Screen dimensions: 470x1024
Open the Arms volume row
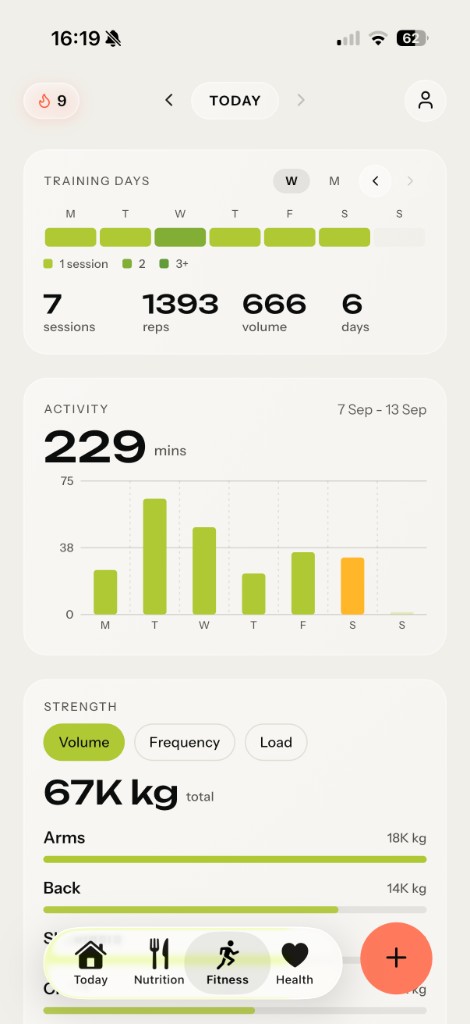click(x=235, y=847)
